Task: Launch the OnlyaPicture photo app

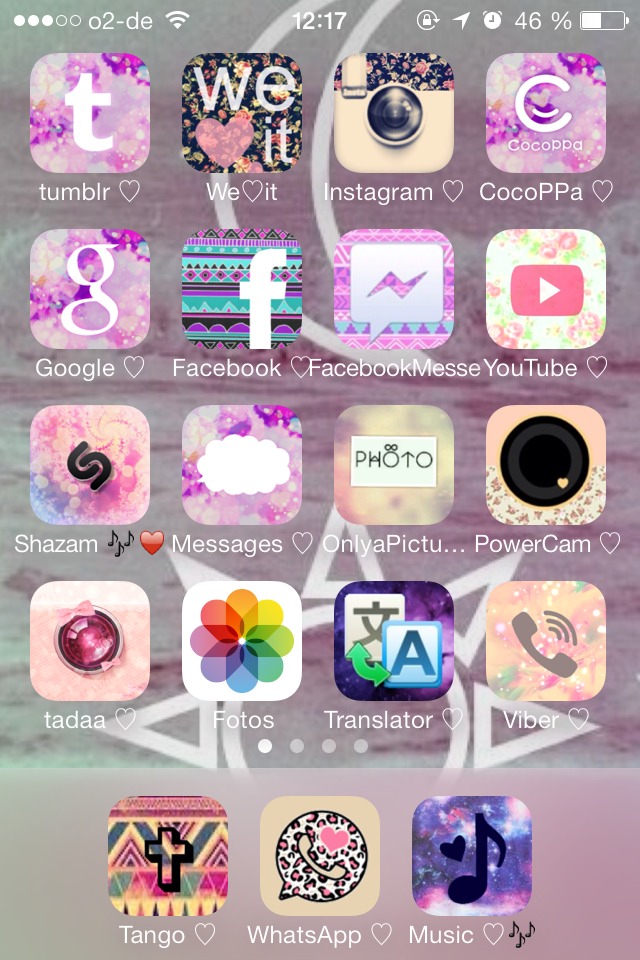Action: point(394,465)
